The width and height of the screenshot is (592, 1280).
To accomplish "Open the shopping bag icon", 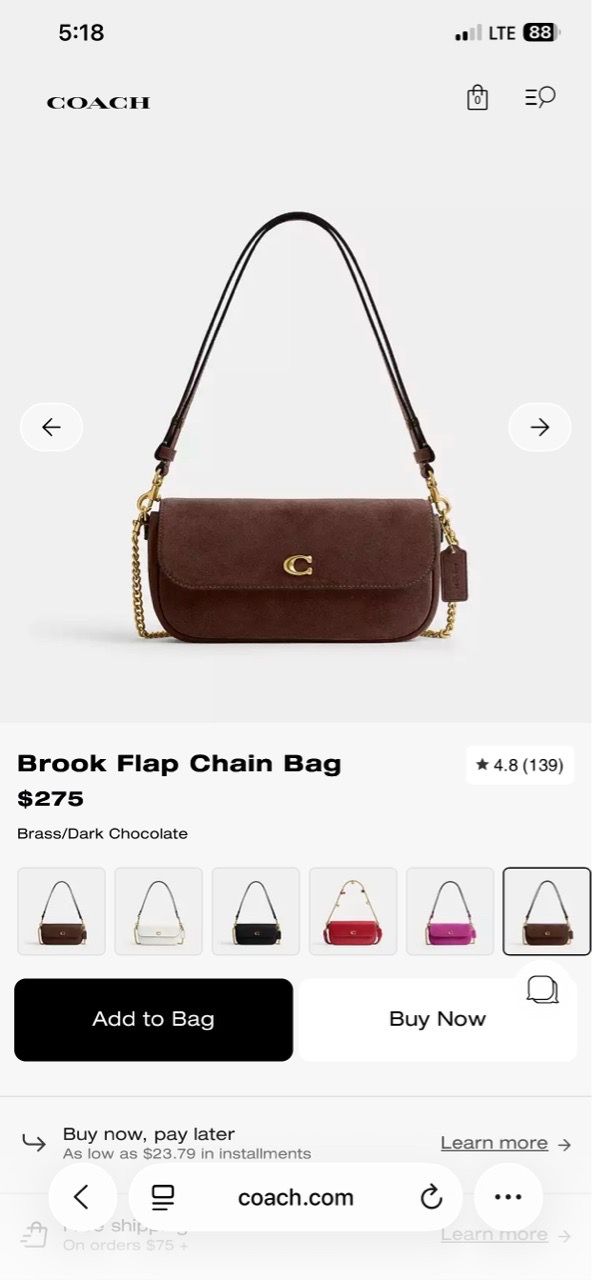I will click(x=477, y=97).
